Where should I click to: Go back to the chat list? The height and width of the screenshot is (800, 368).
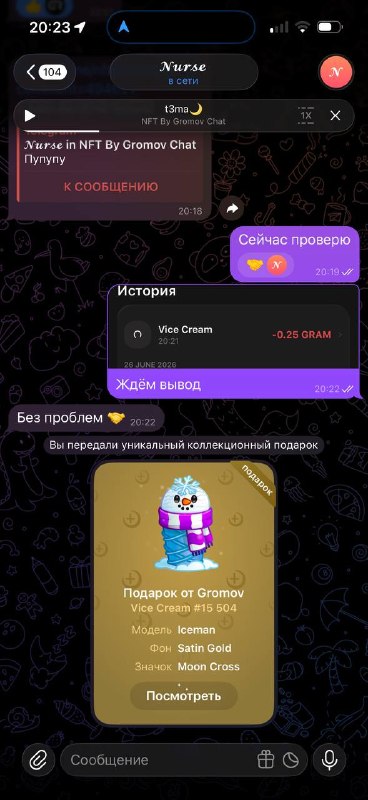tap(44, 72)
